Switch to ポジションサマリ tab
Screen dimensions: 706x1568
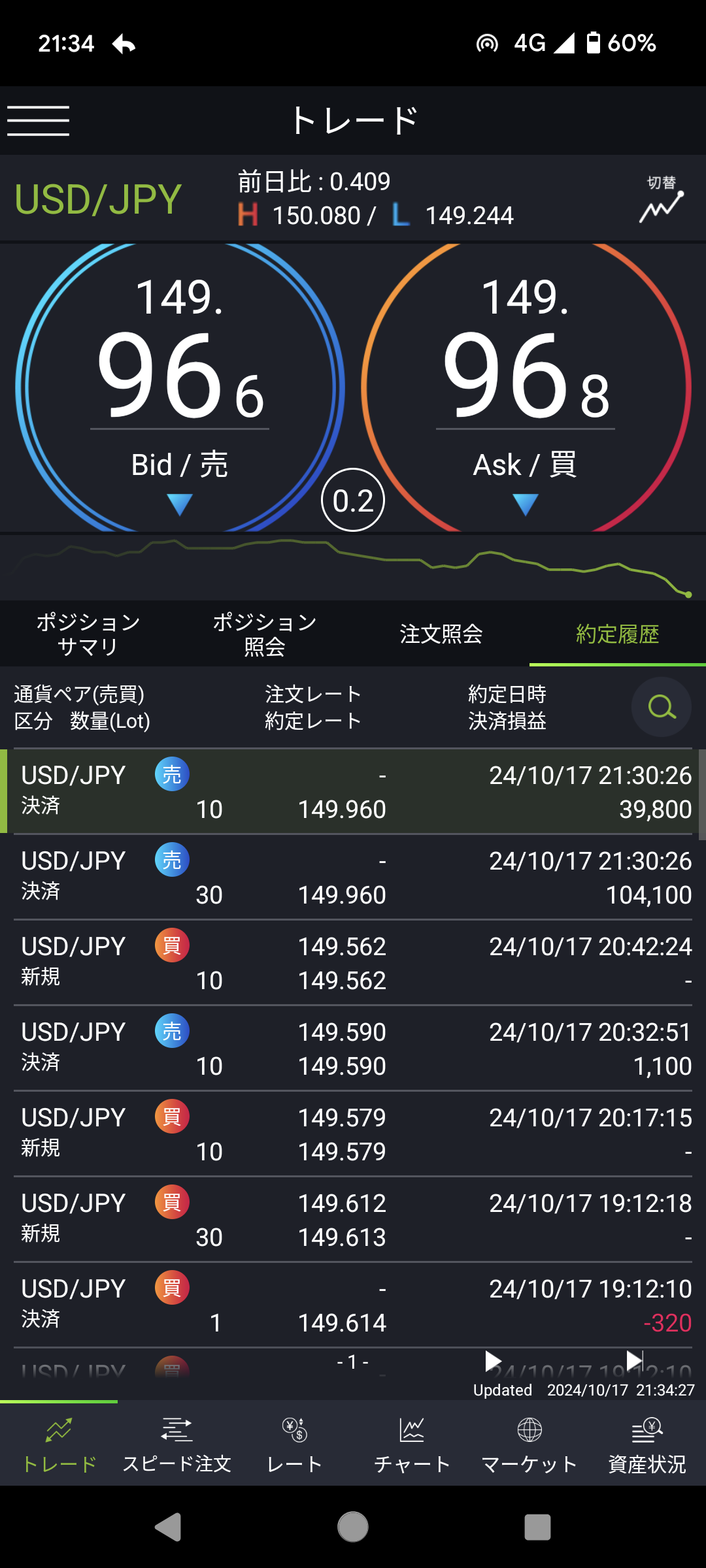coord(88,634)
